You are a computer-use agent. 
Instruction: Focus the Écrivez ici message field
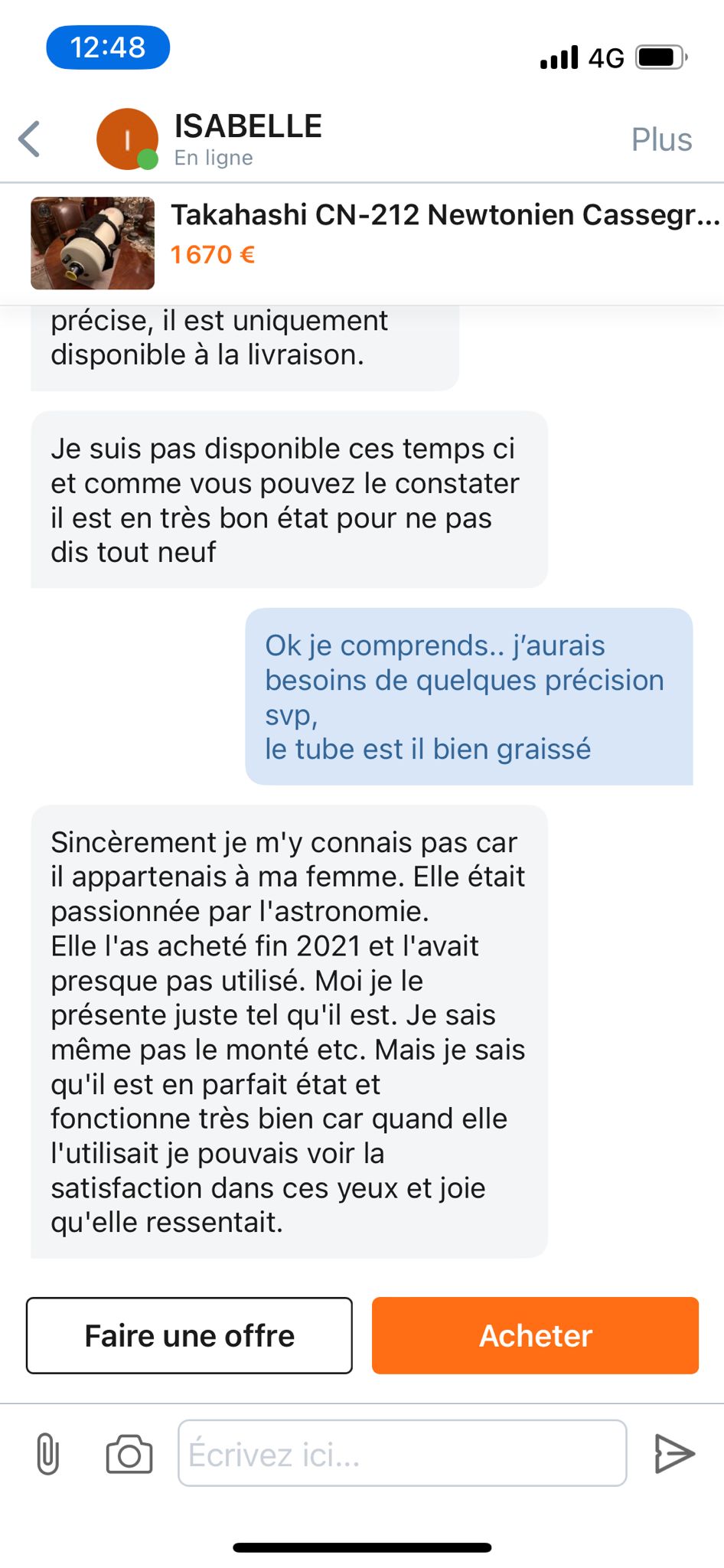click(402, 1453)
